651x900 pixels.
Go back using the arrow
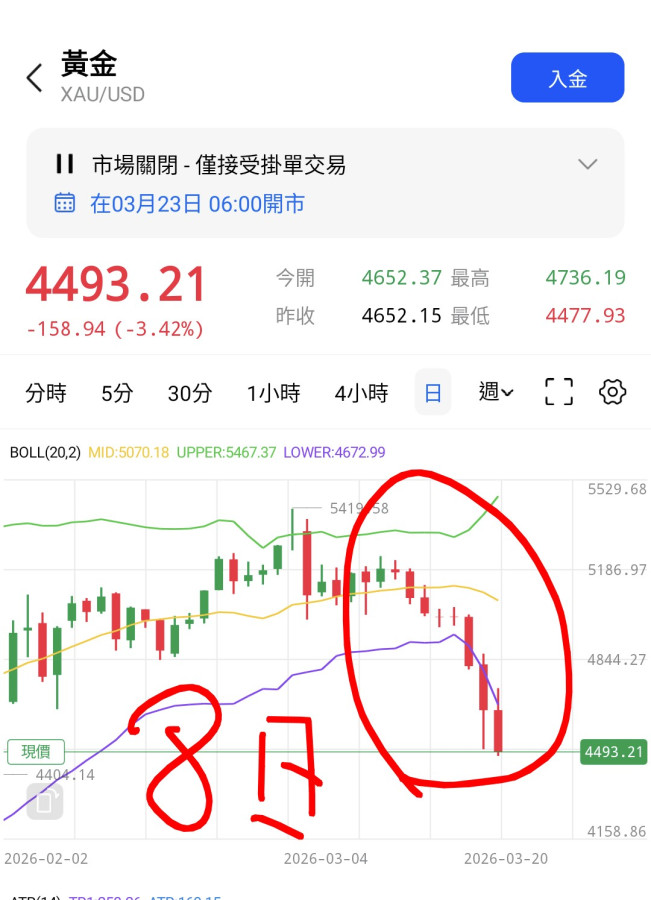[35, 78]
